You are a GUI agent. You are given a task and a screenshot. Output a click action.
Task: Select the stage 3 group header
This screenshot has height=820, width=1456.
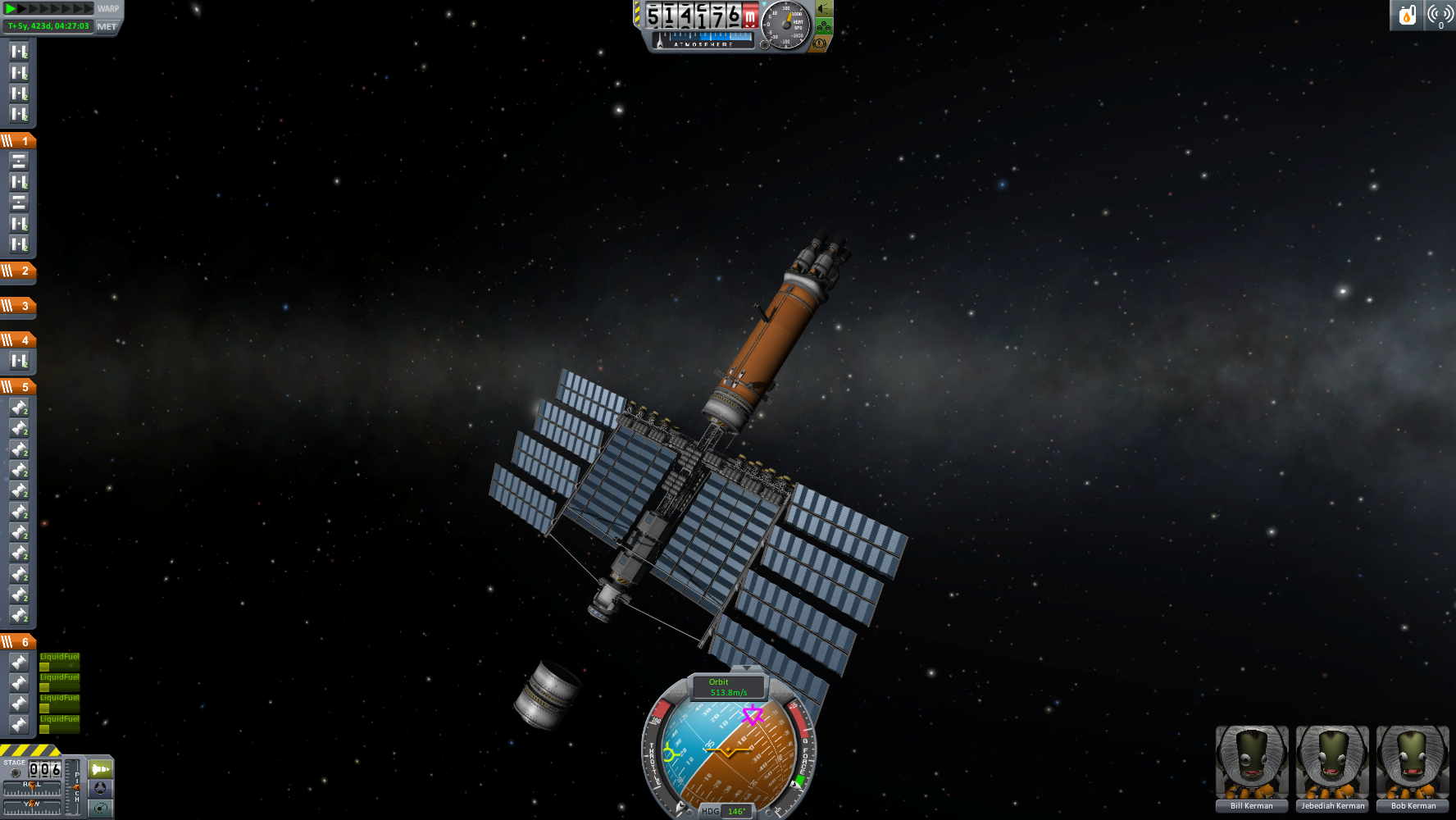pos(18,306)
